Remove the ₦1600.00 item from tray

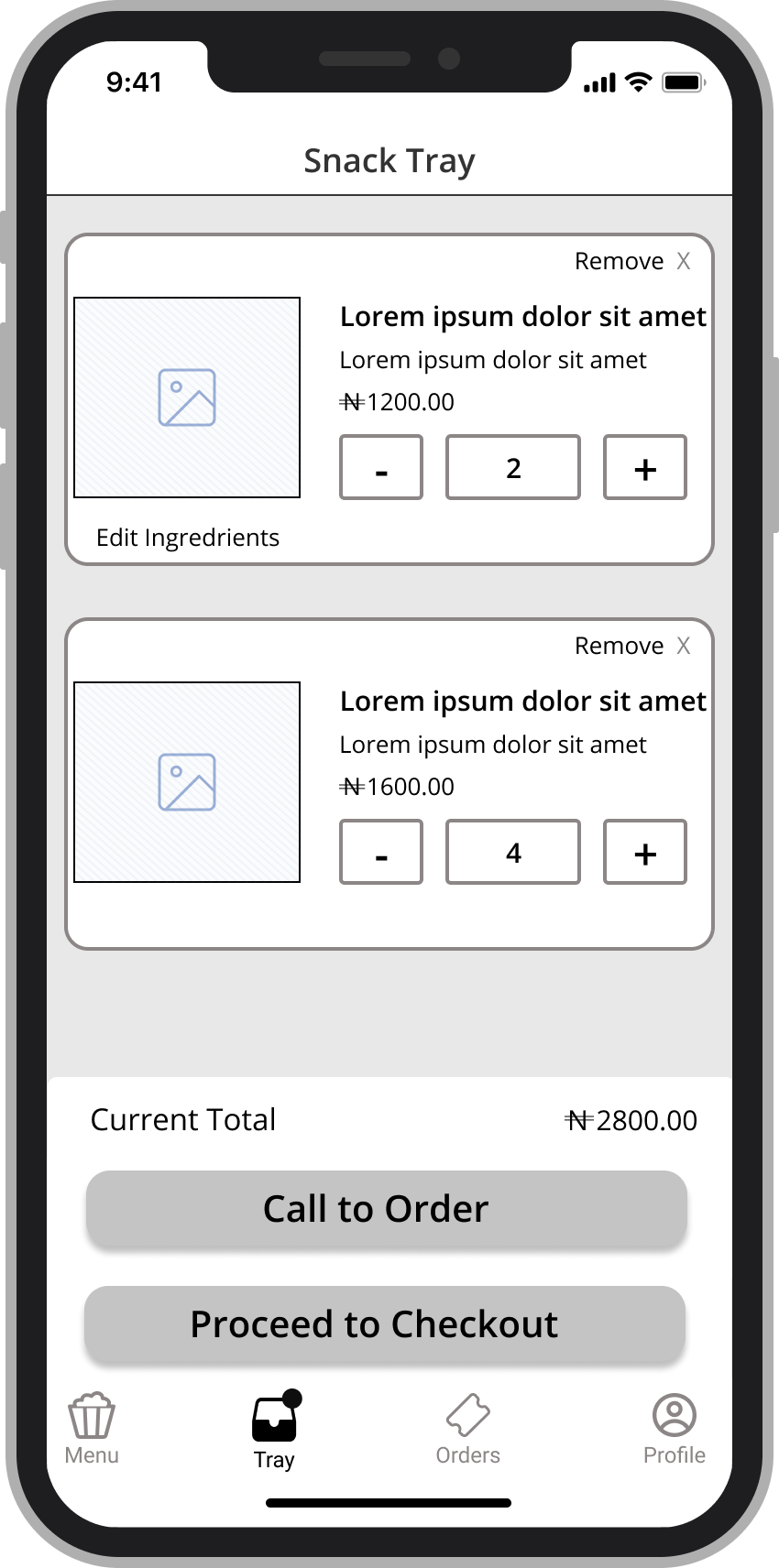632,647
